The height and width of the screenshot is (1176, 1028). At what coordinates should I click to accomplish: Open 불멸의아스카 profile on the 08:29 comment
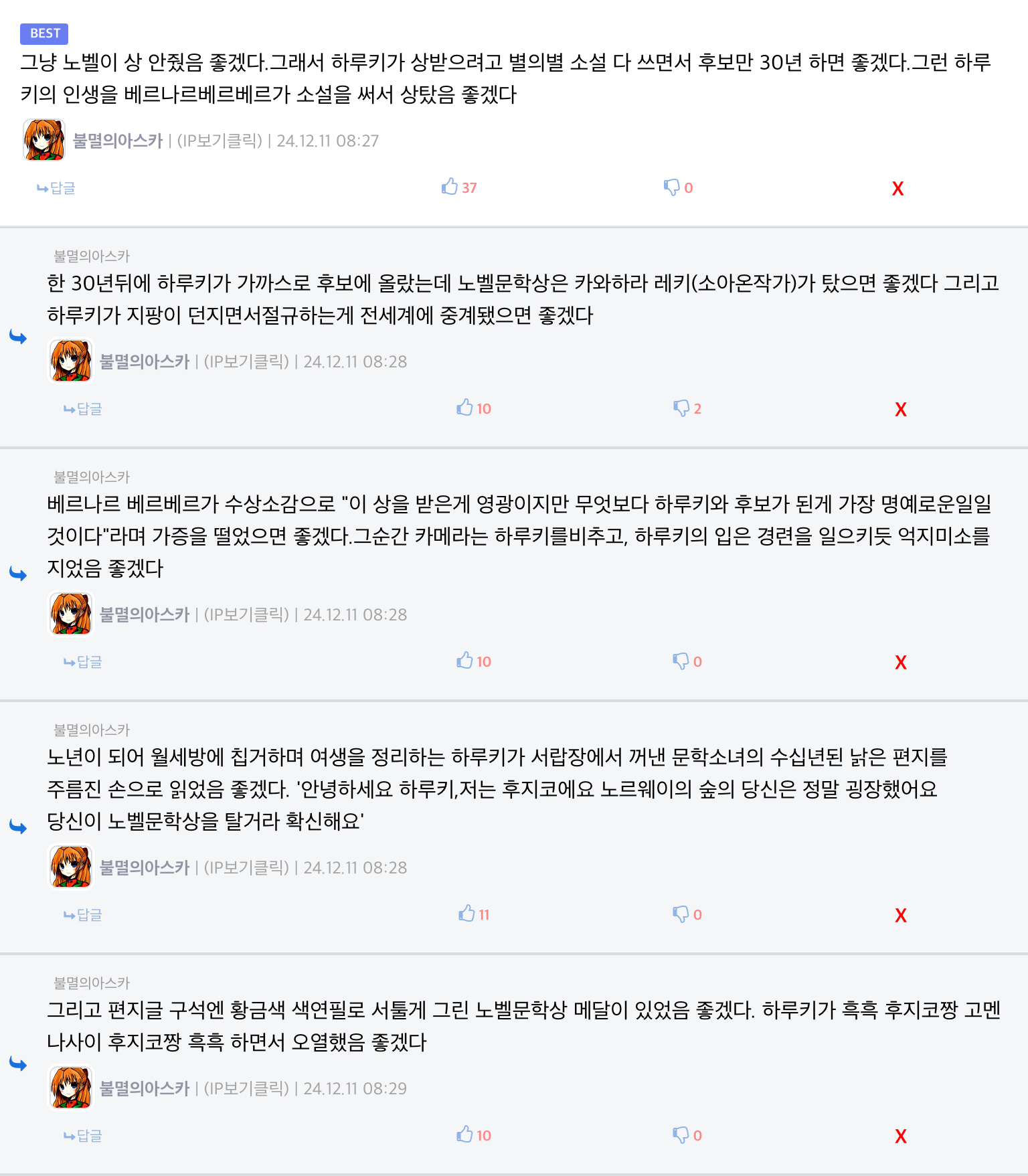tap(145, 1088)
